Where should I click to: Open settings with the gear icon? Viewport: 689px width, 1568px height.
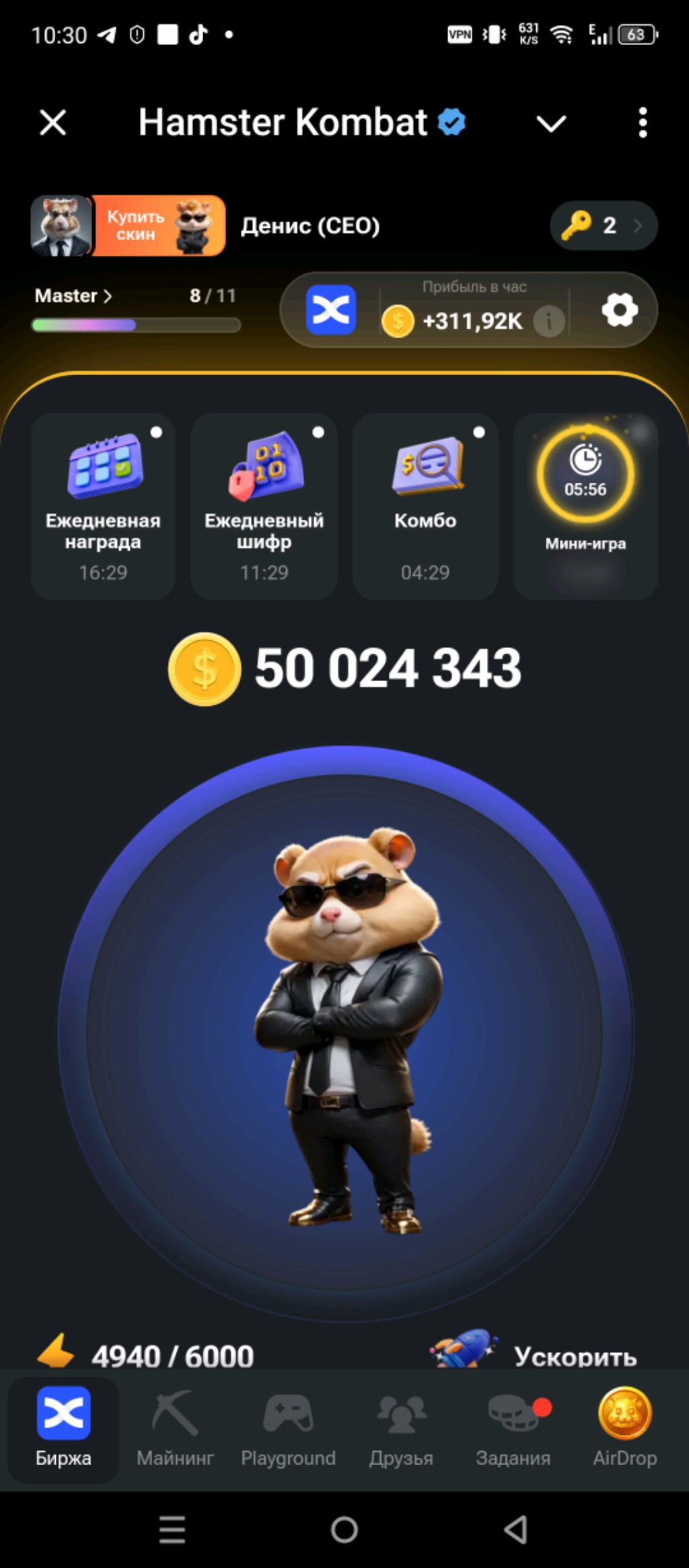tap(619, 310)
